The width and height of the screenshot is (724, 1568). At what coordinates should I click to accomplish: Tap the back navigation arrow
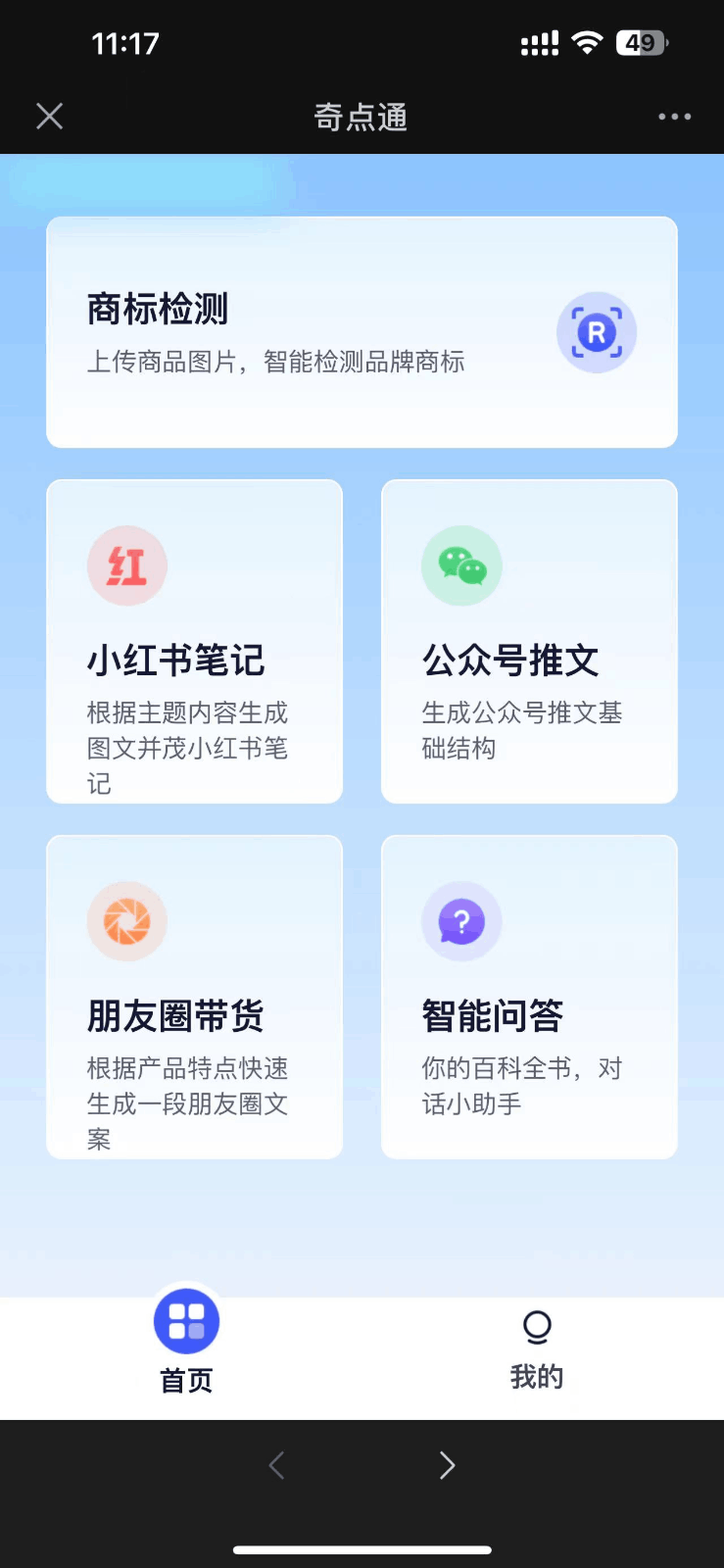pos(275,1465)
